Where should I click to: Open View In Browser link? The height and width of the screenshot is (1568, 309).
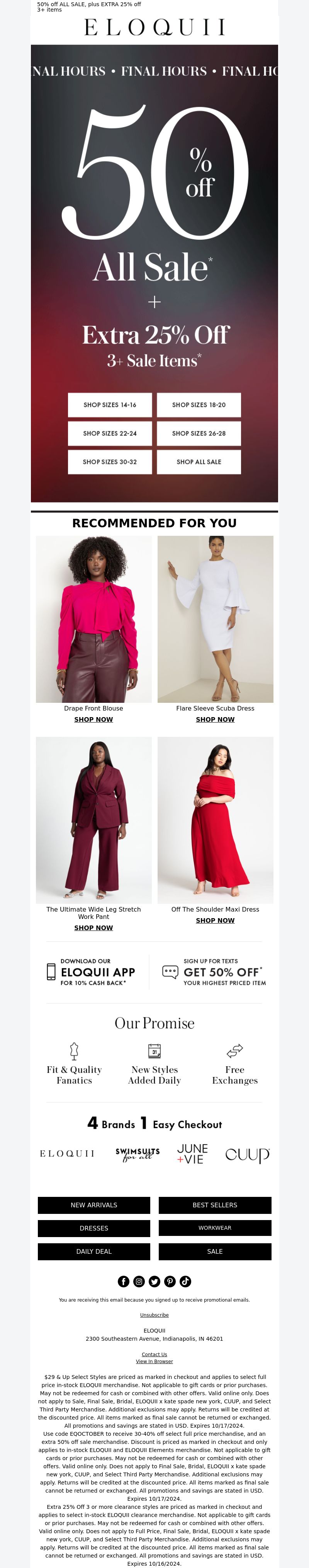(x=154, y=1361)
